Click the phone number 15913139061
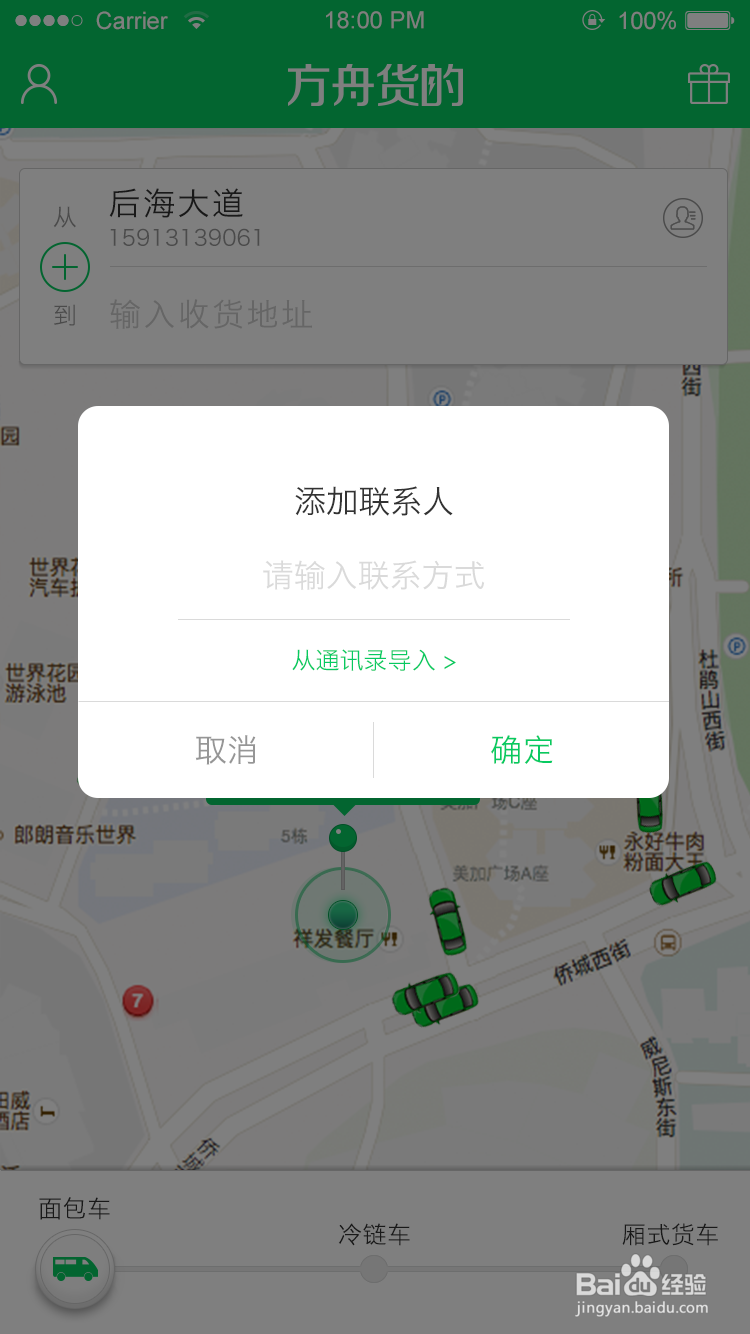 (186, 239)
